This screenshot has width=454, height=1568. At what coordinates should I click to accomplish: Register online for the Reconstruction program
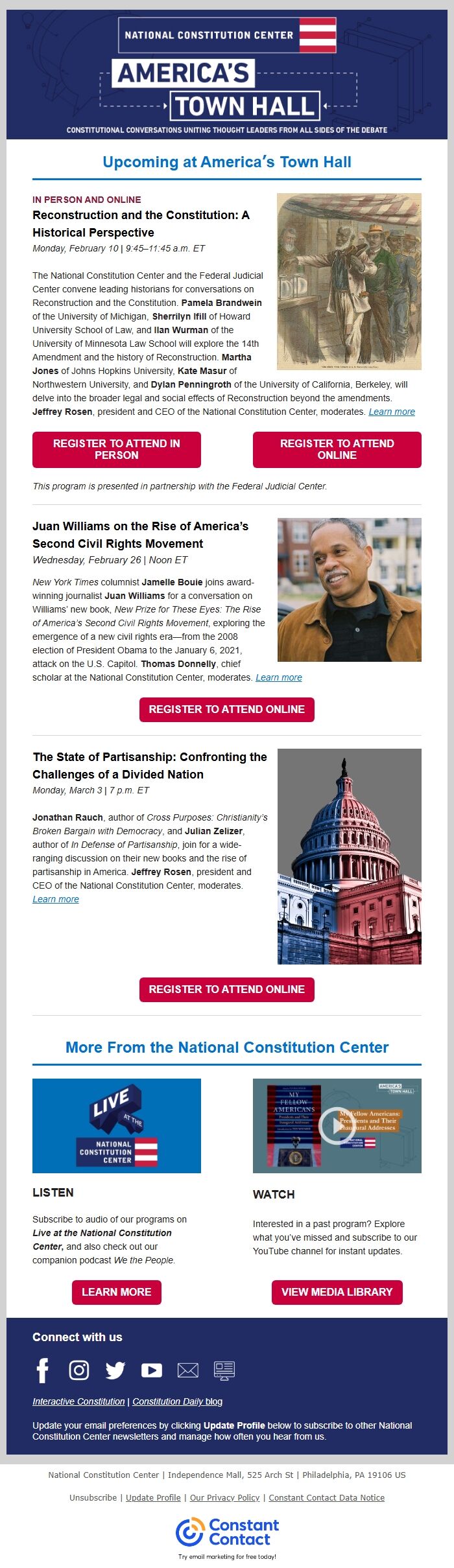point(337,449)
